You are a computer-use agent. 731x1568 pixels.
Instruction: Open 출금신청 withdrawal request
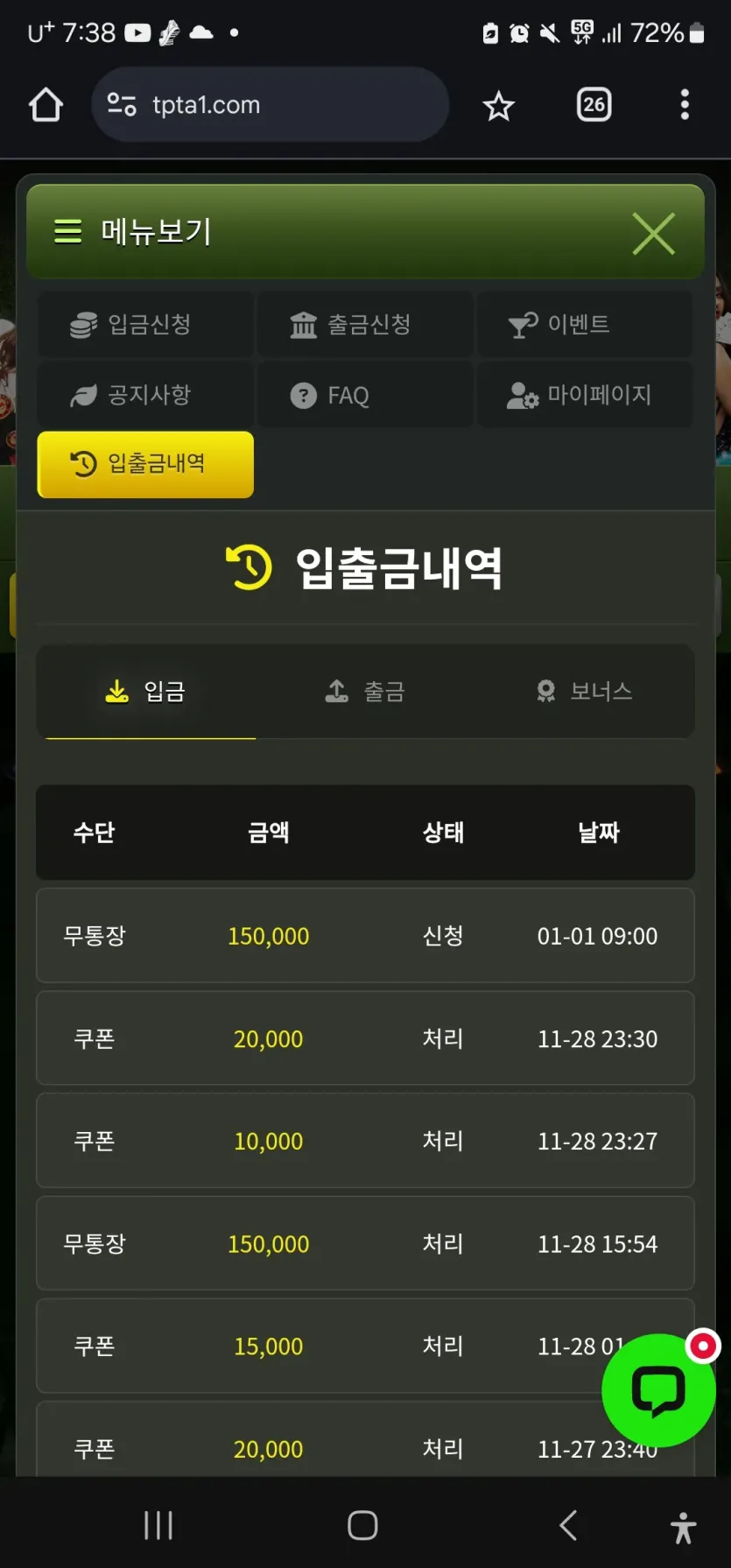click(x=365, y=325)
